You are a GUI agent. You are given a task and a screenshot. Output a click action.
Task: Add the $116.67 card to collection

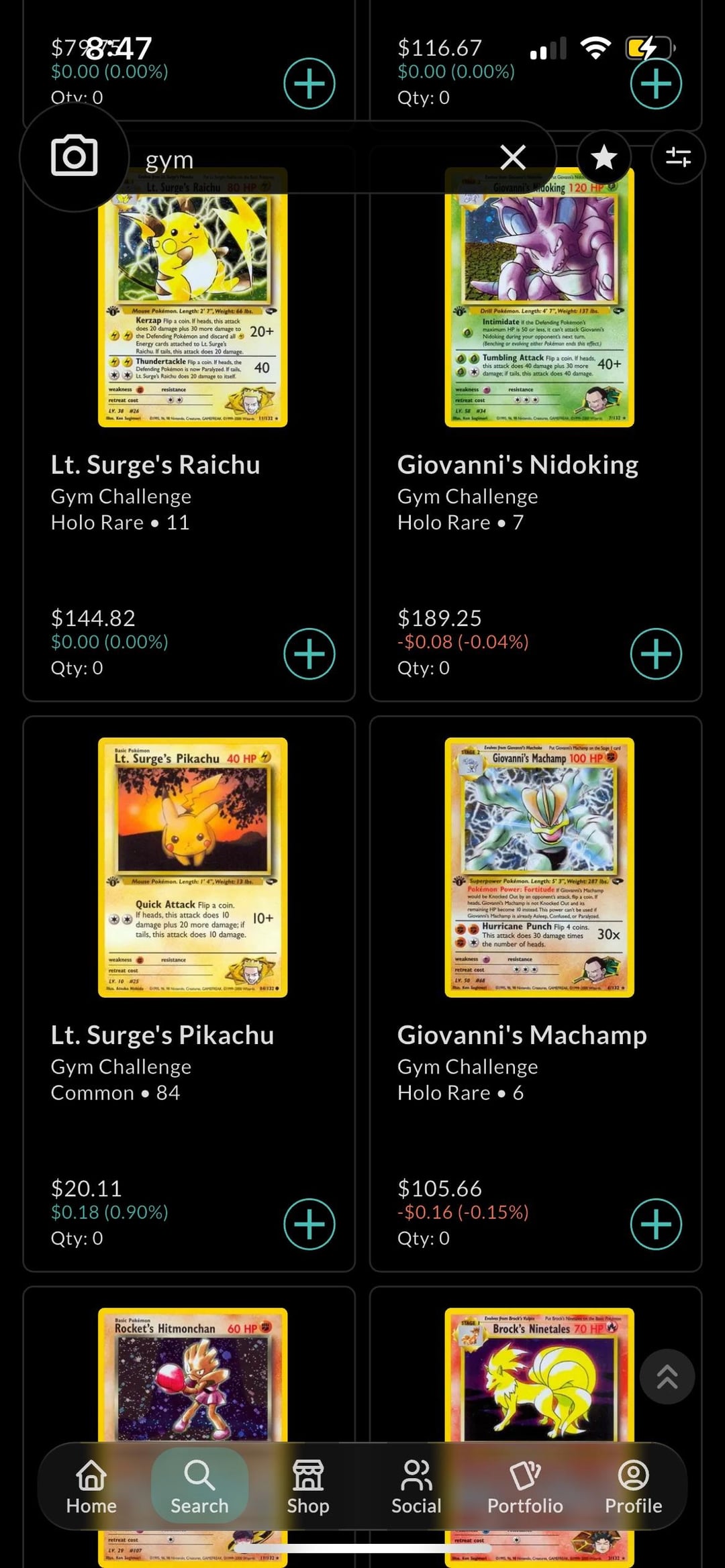tap(656, 84)
